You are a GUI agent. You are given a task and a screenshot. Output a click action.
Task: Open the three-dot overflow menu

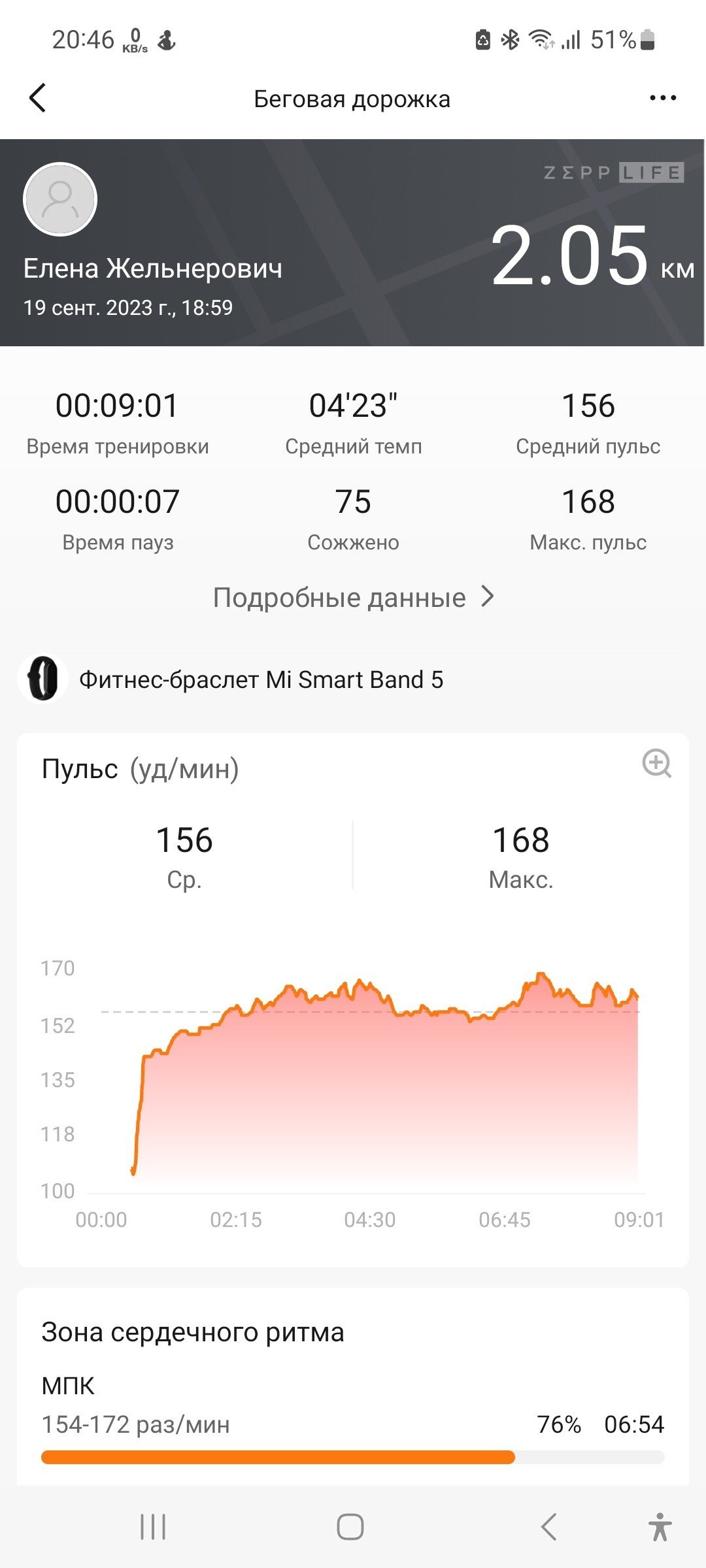pyautogui.click(x=663, y=98)
